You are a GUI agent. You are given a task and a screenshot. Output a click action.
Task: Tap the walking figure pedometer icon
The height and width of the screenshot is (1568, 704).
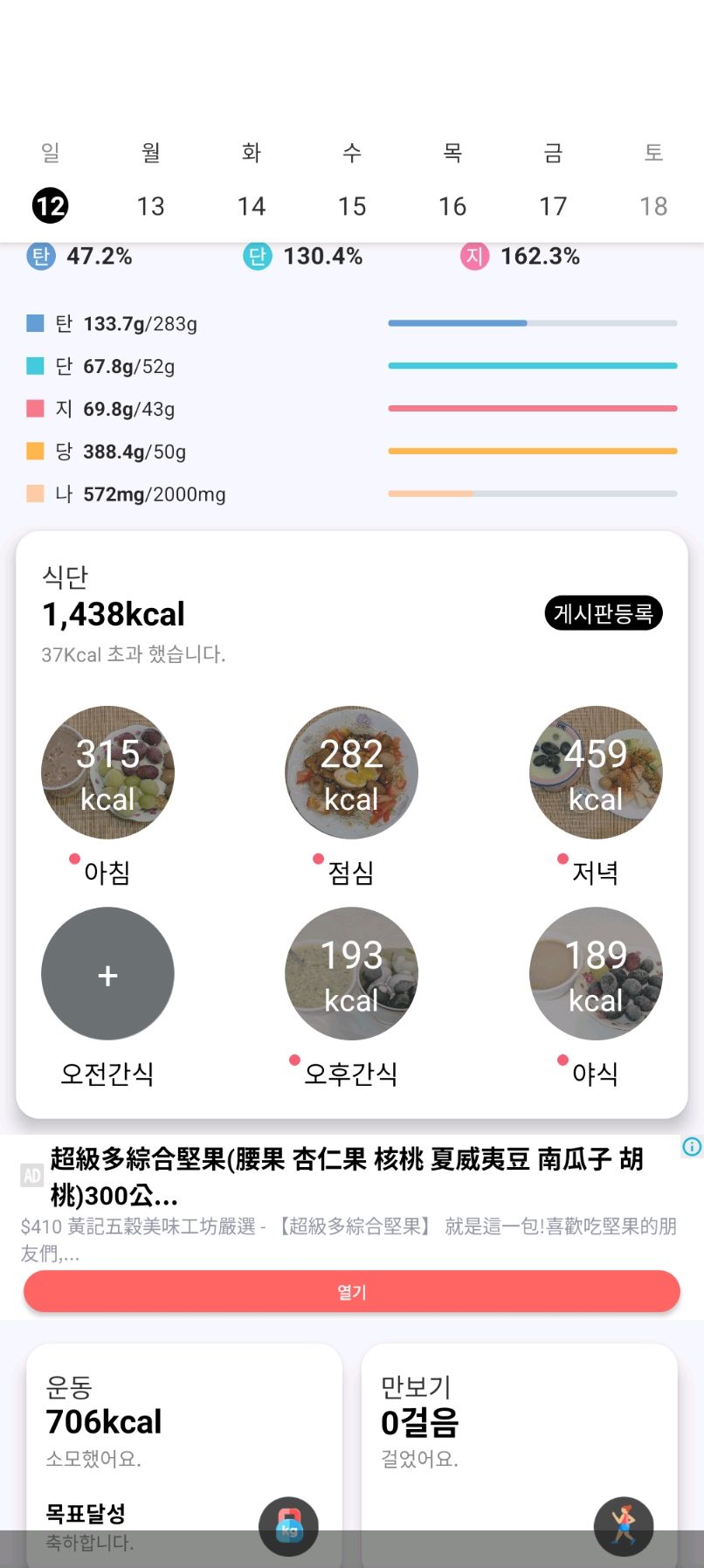(x=623, y=1527)
